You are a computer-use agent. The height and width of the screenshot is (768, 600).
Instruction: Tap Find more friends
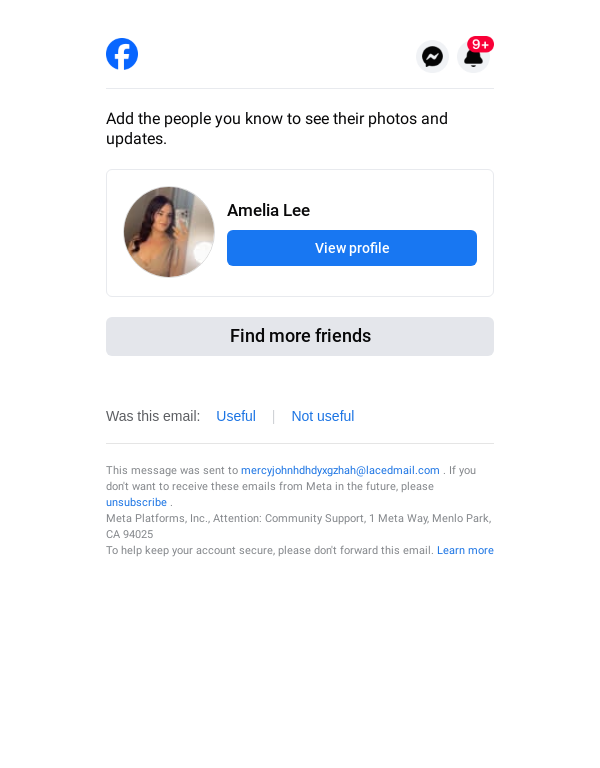tap(300, 336)
